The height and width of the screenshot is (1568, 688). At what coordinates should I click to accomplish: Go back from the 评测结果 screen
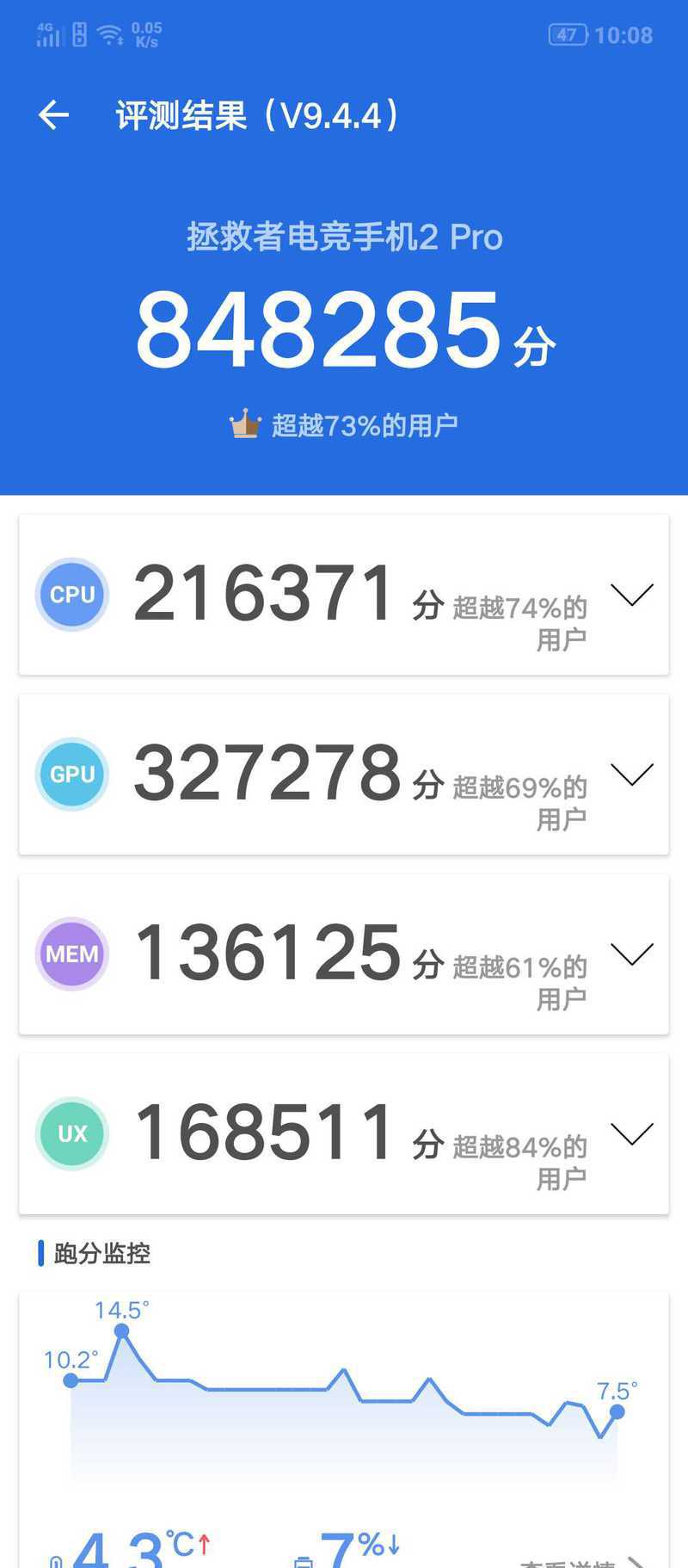(x=53, y=114)
